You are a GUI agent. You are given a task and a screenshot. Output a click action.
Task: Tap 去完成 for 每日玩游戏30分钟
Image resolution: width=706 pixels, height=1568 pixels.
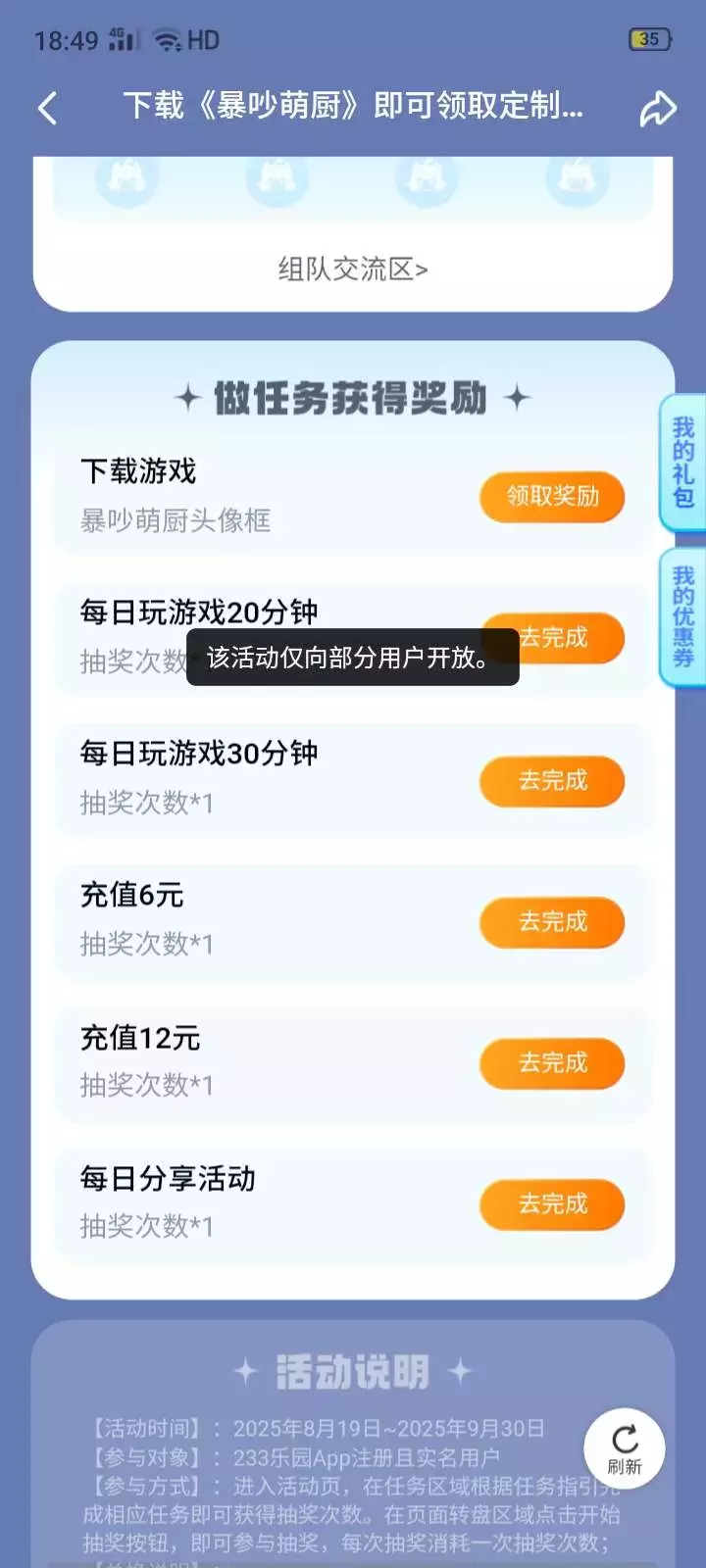tap(552, 781)
